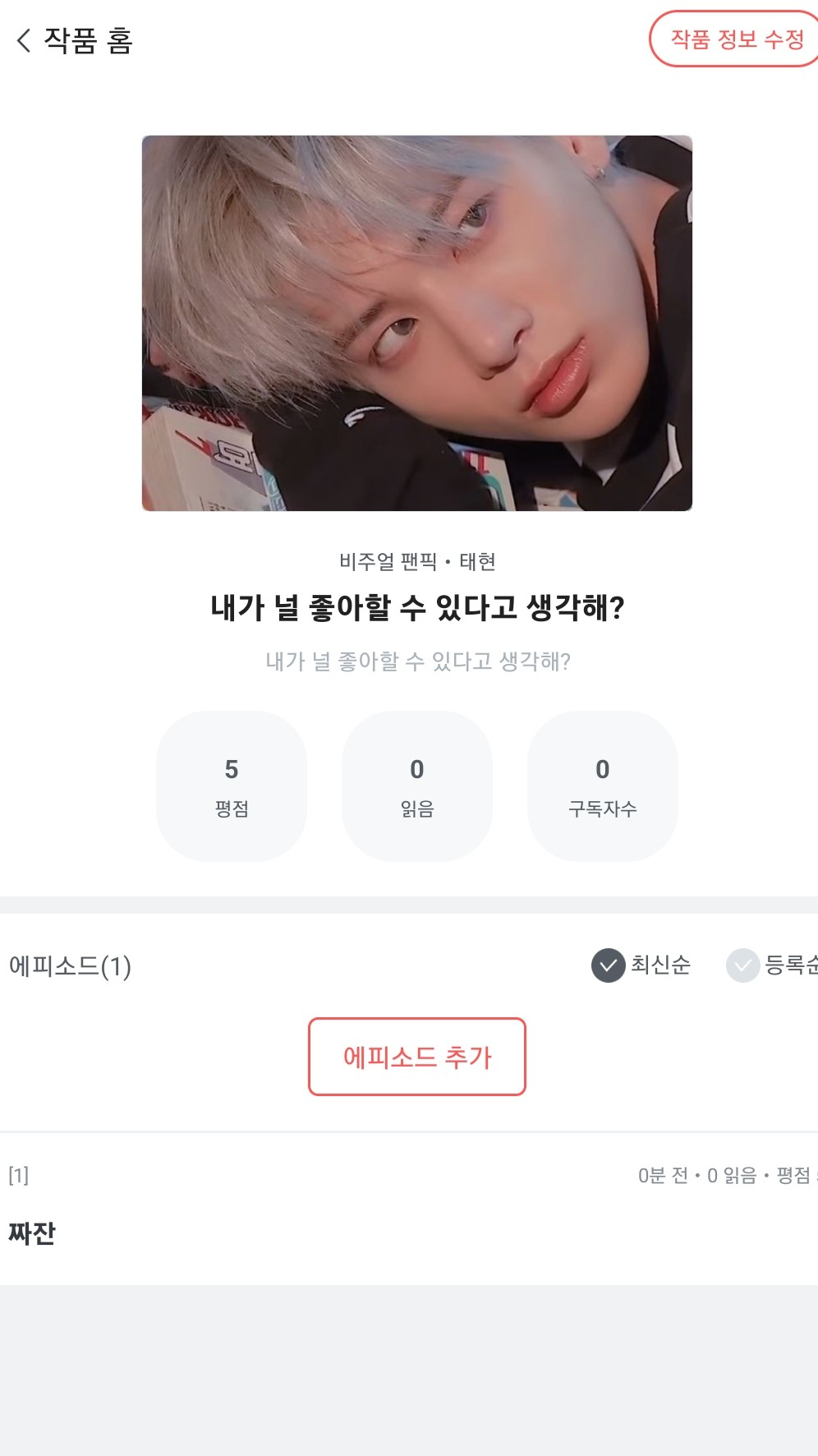Tap the 에피소드 추가 button

coord(416,1057)
